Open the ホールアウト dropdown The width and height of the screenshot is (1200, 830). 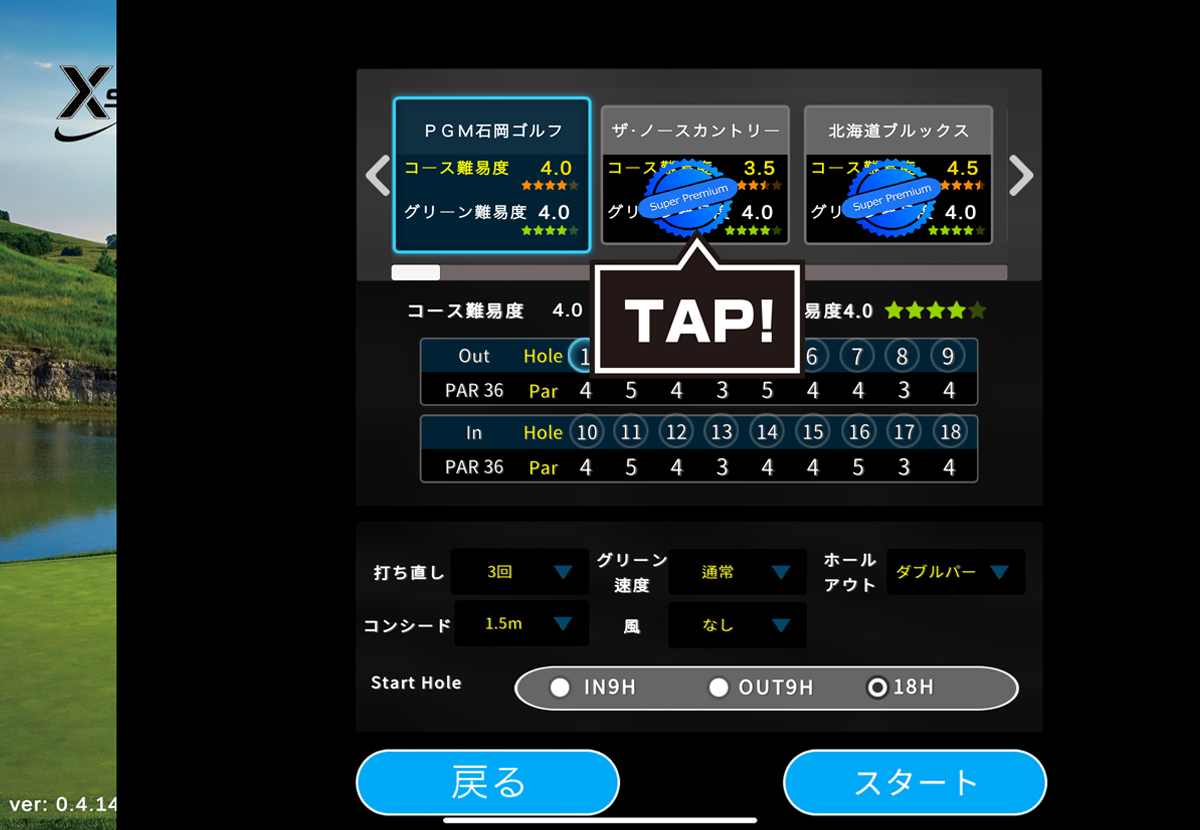(955, 572)
